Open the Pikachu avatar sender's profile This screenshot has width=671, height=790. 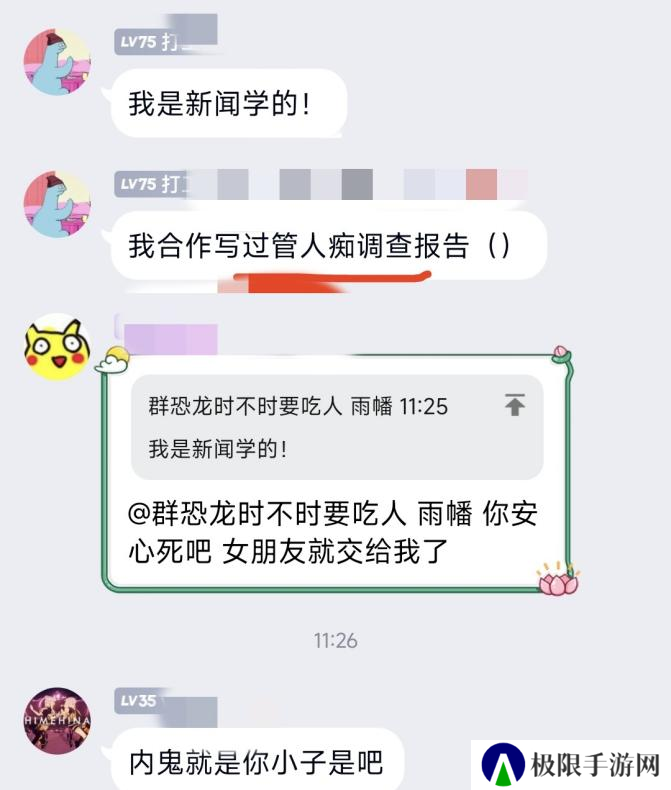point(57,347)
